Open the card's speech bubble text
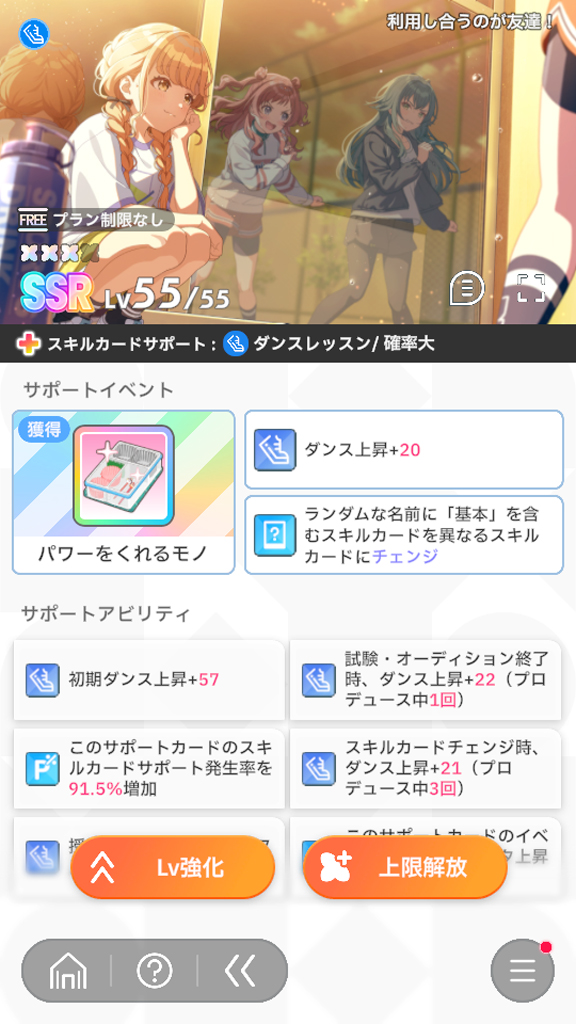The width and height of the screenshot is (576, 1024). tap(468, 288)
